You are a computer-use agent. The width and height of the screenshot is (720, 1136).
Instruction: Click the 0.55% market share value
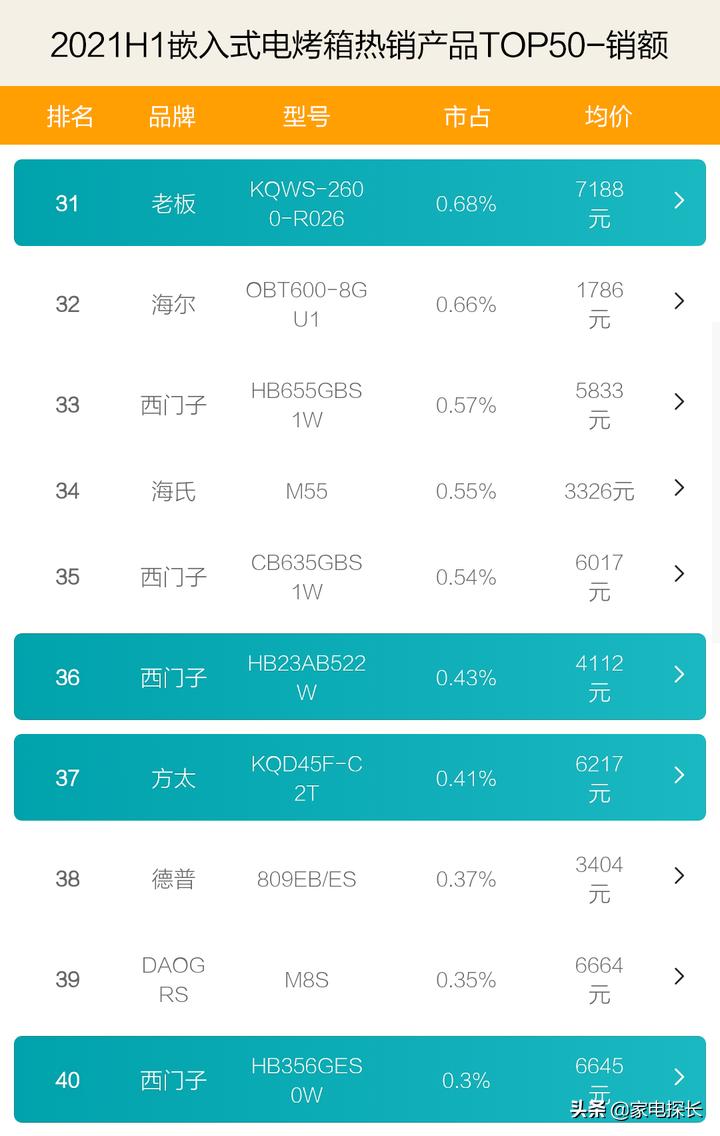(466, 489)
